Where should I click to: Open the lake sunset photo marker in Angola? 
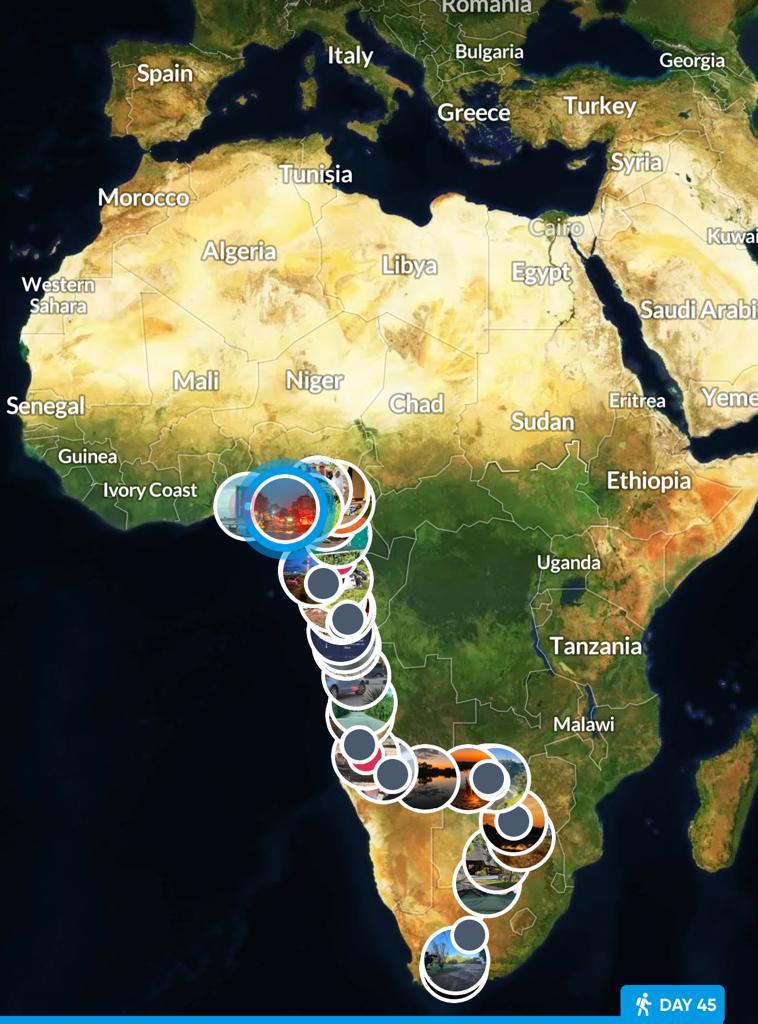pos(432,778)
